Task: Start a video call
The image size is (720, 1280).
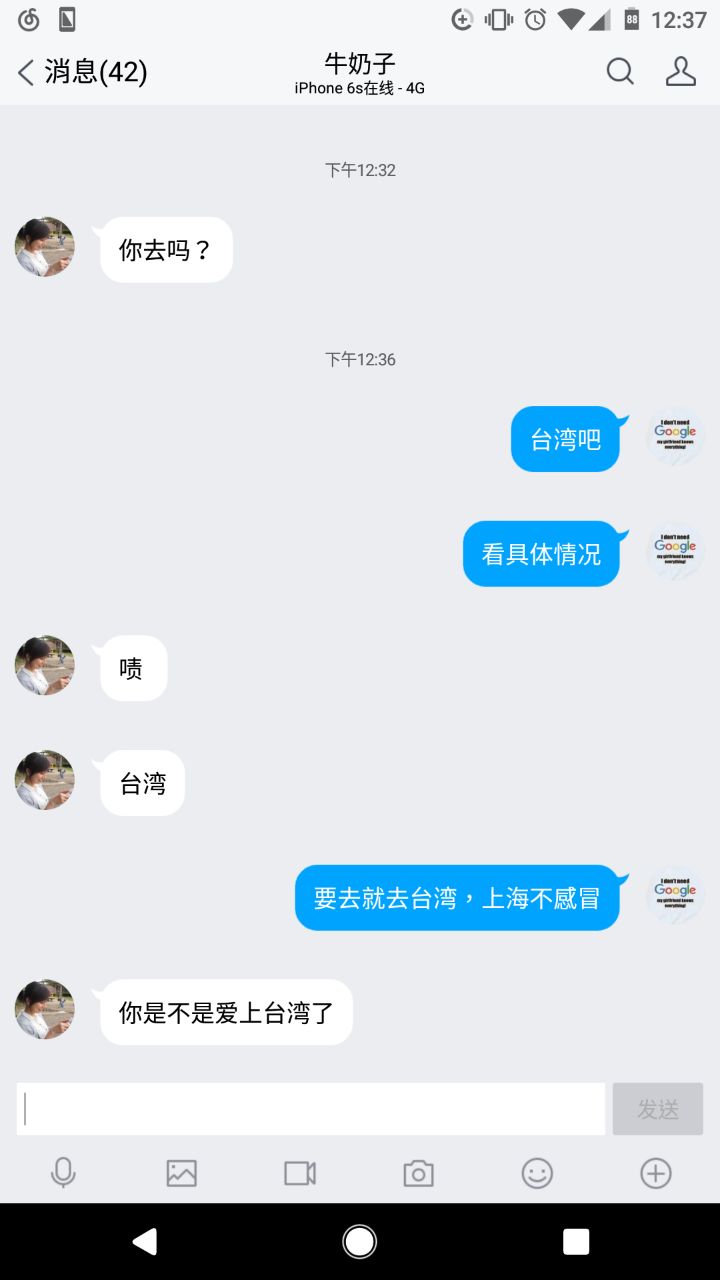Action: [x=300, y=1173]
